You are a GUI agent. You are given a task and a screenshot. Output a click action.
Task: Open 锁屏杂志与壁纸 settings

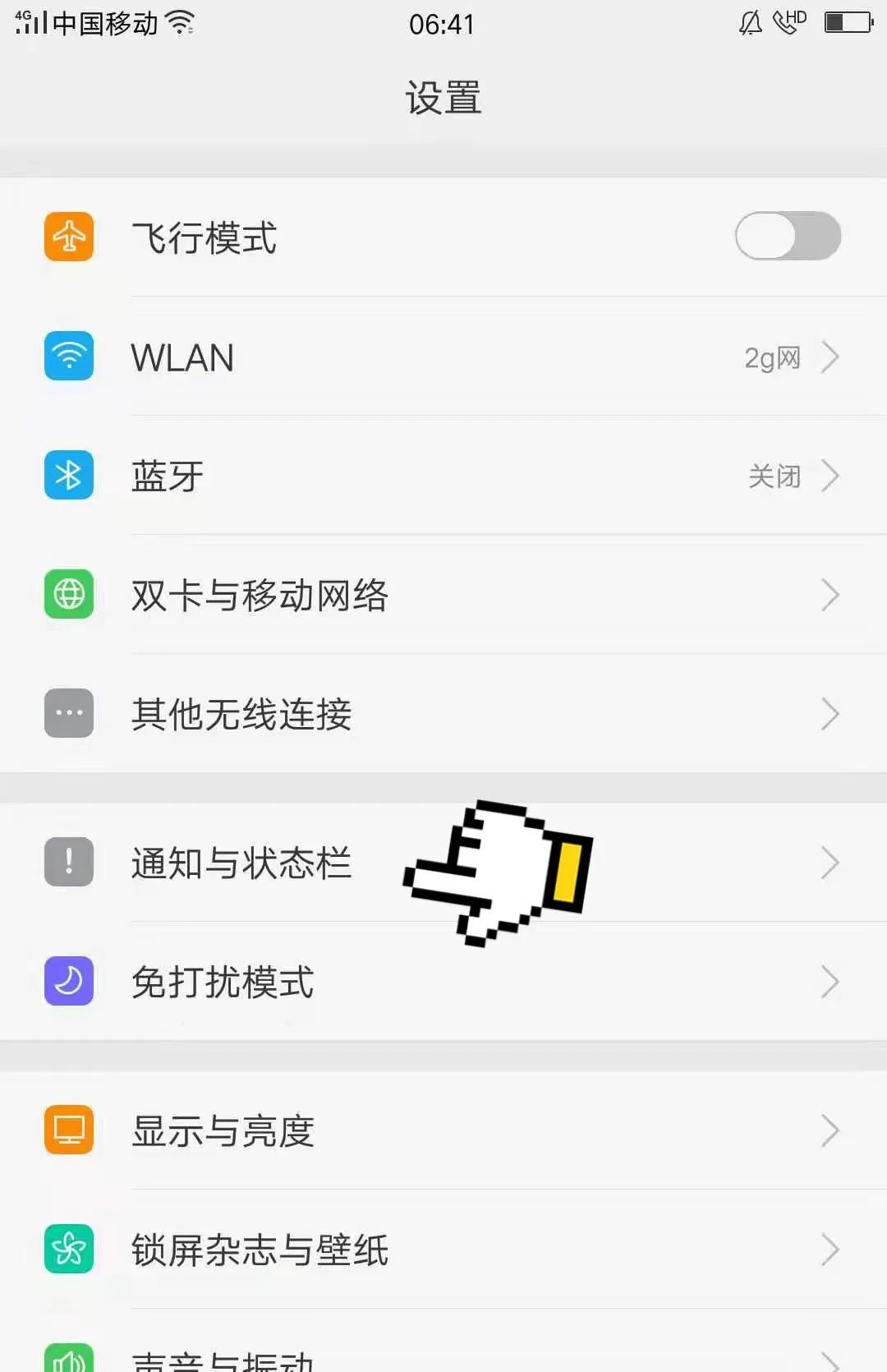[x=443, y=1250]
